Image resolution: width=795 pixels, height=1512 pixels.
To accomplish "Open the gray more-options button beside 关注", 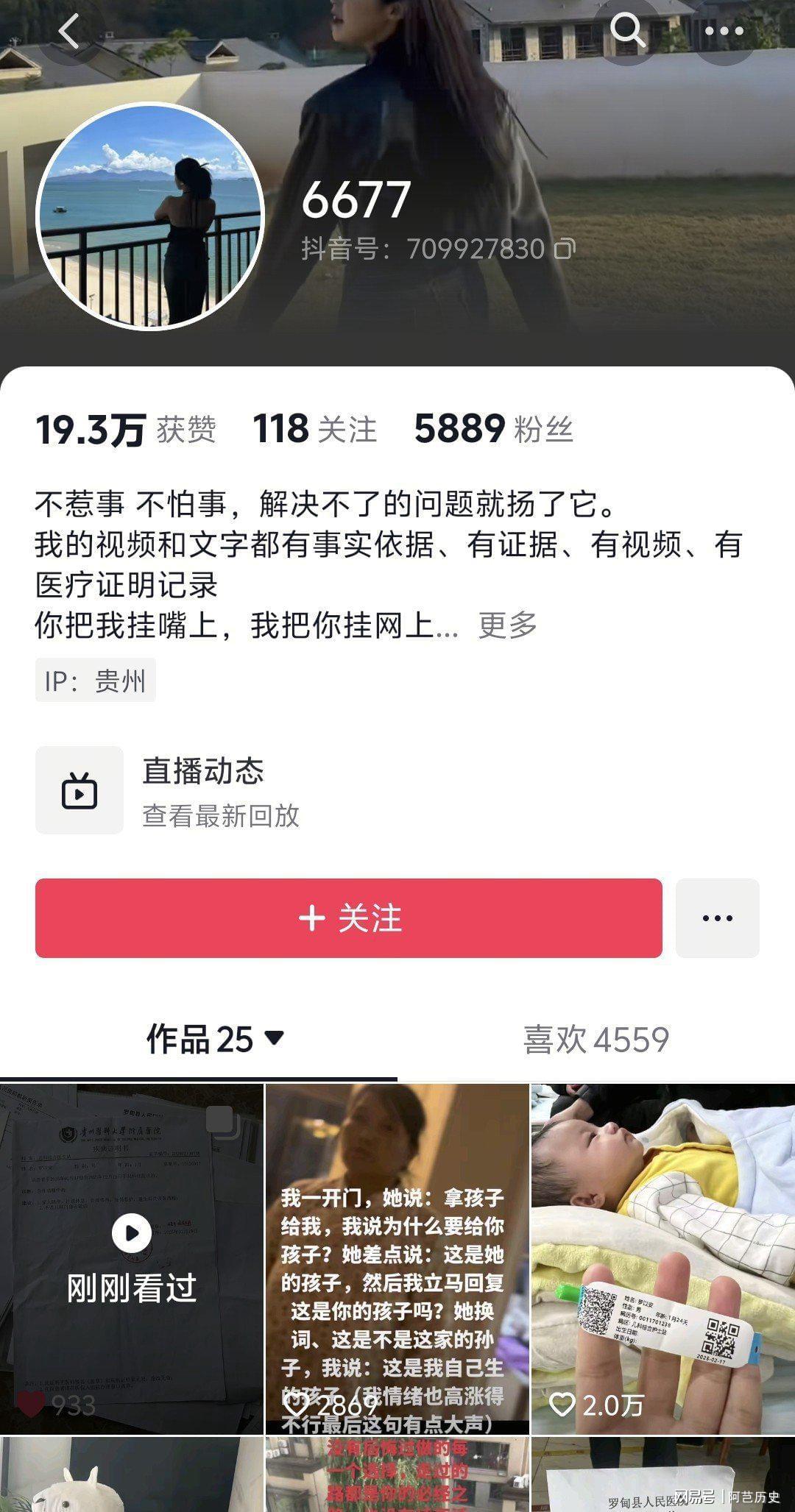I will pos(717,918).
